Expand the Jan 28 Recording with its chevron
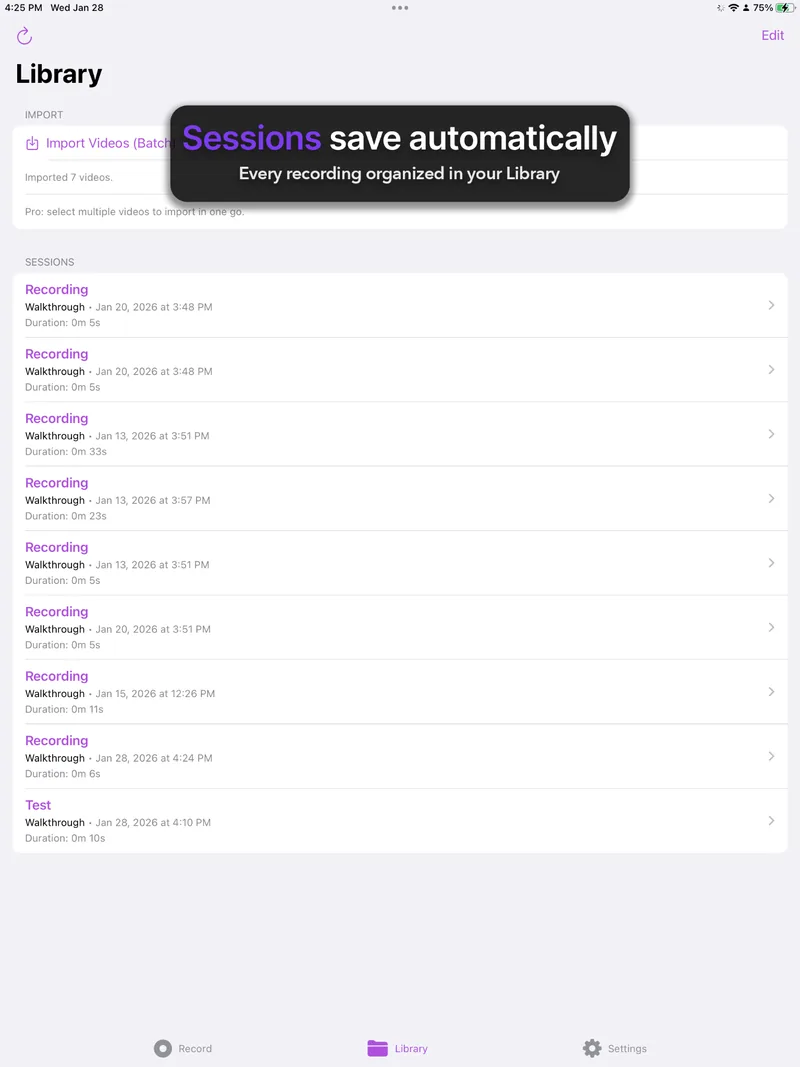 (x=771, y=756)
